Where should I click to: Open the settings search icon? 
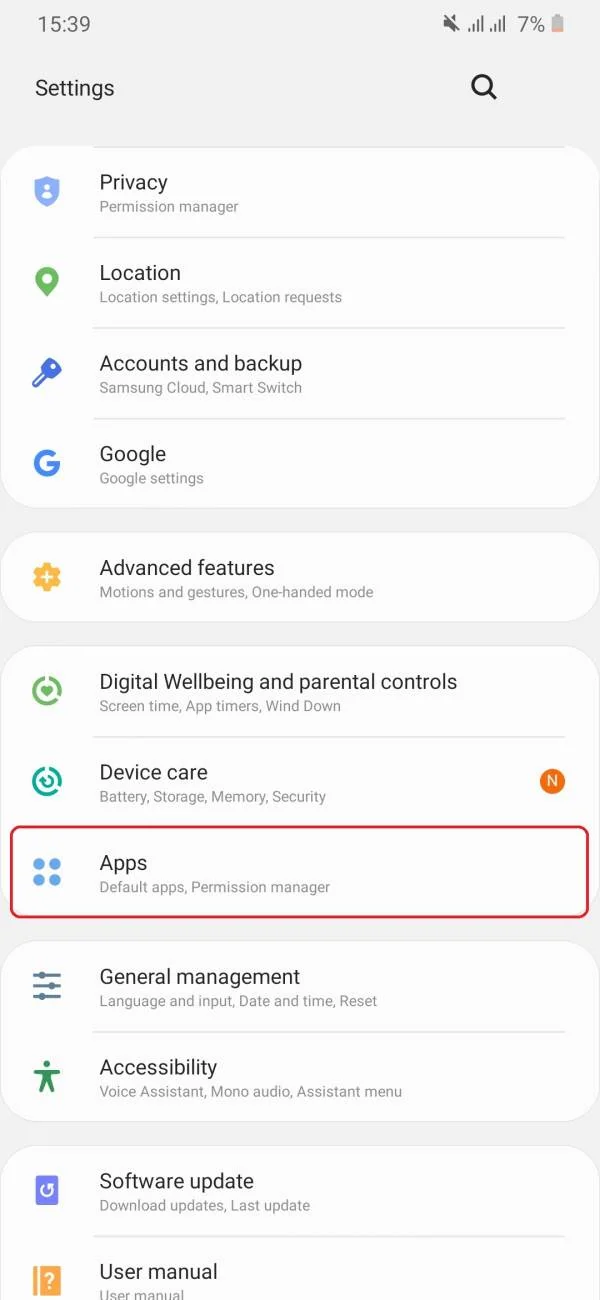[x=484, y=88]
